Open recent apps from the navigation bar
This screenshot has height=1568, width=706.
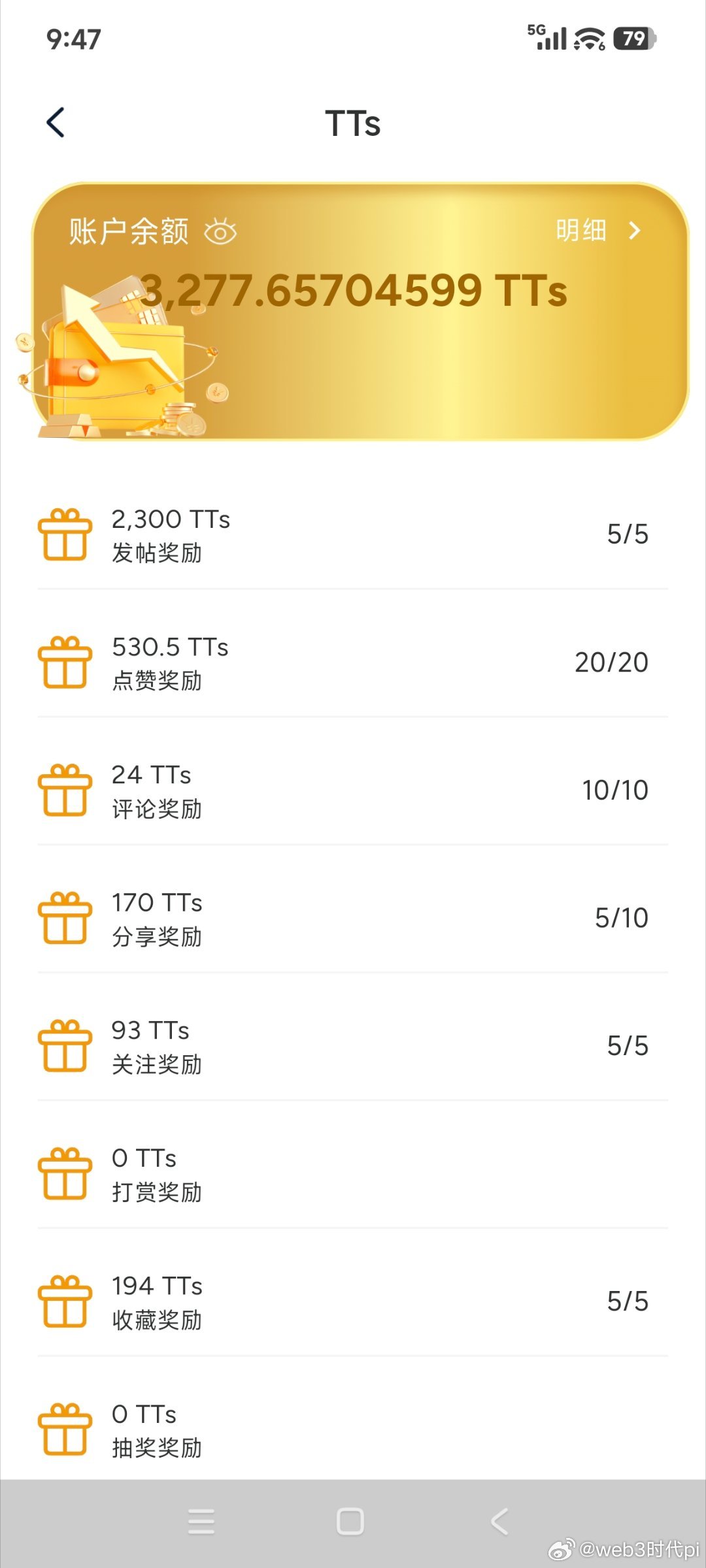(x=201, y=1521)
